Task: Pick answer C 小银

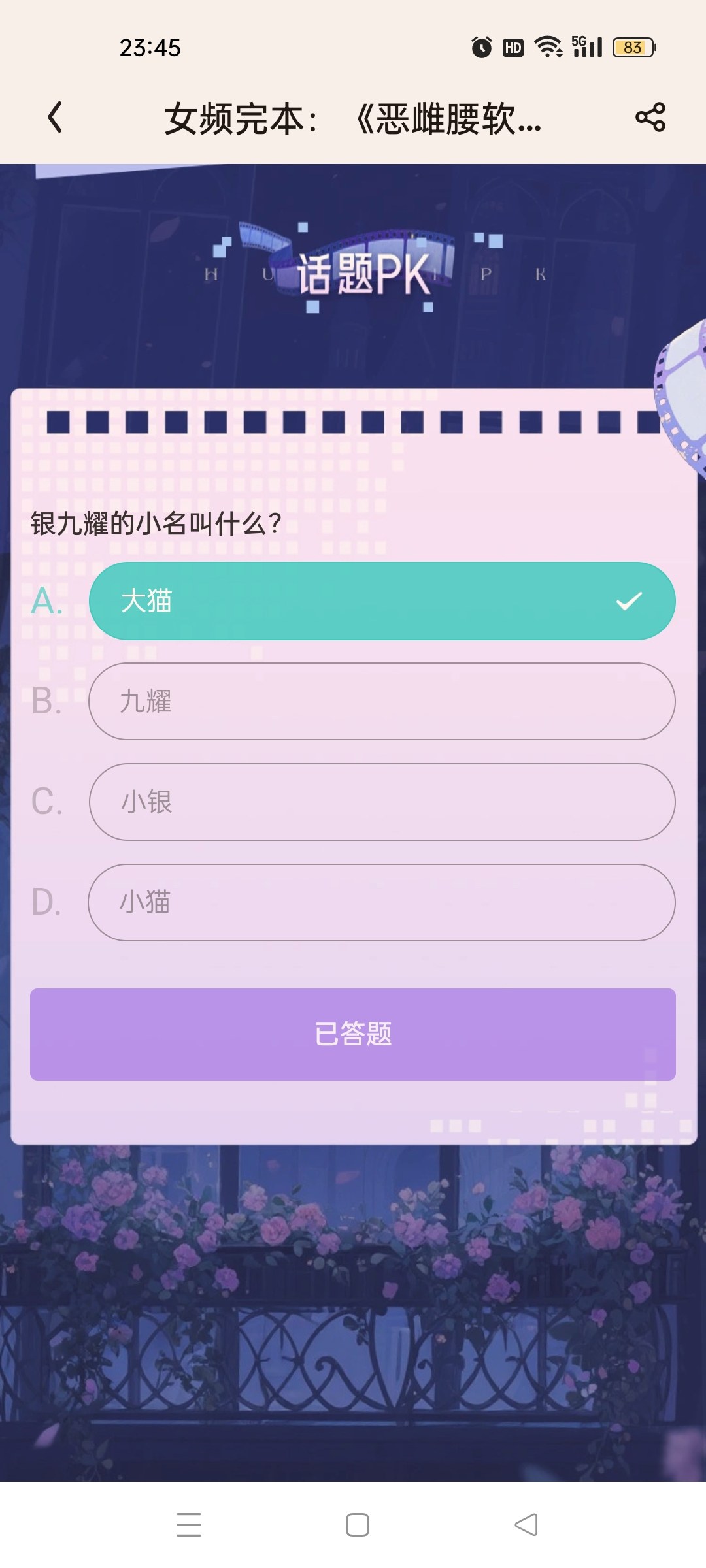Action: [x=382, y=802]
